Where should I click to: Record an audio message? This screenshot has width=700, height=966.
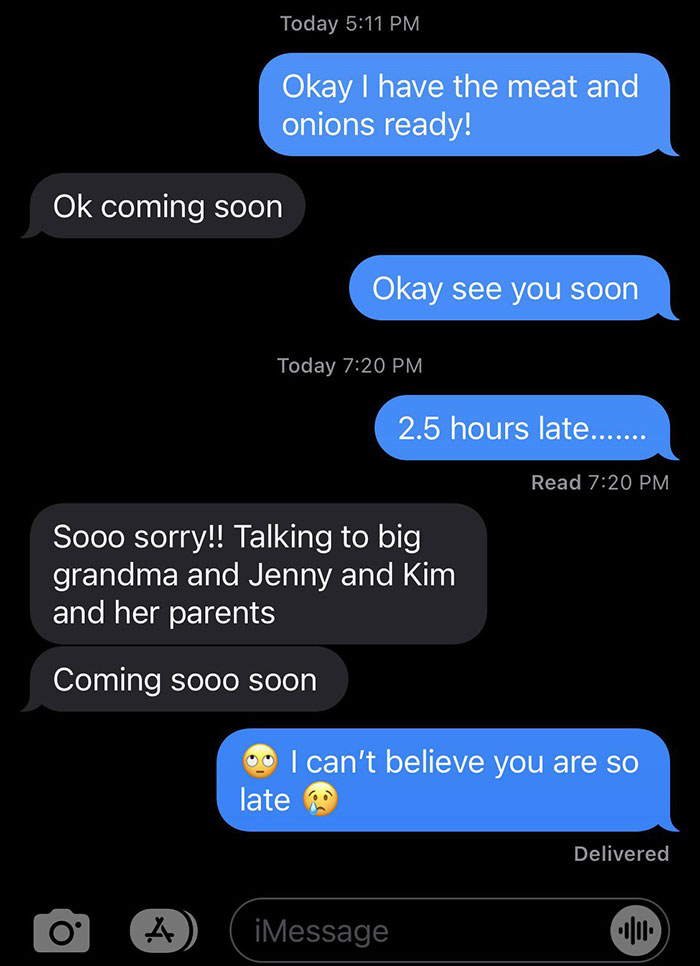[x=636, y=931]
